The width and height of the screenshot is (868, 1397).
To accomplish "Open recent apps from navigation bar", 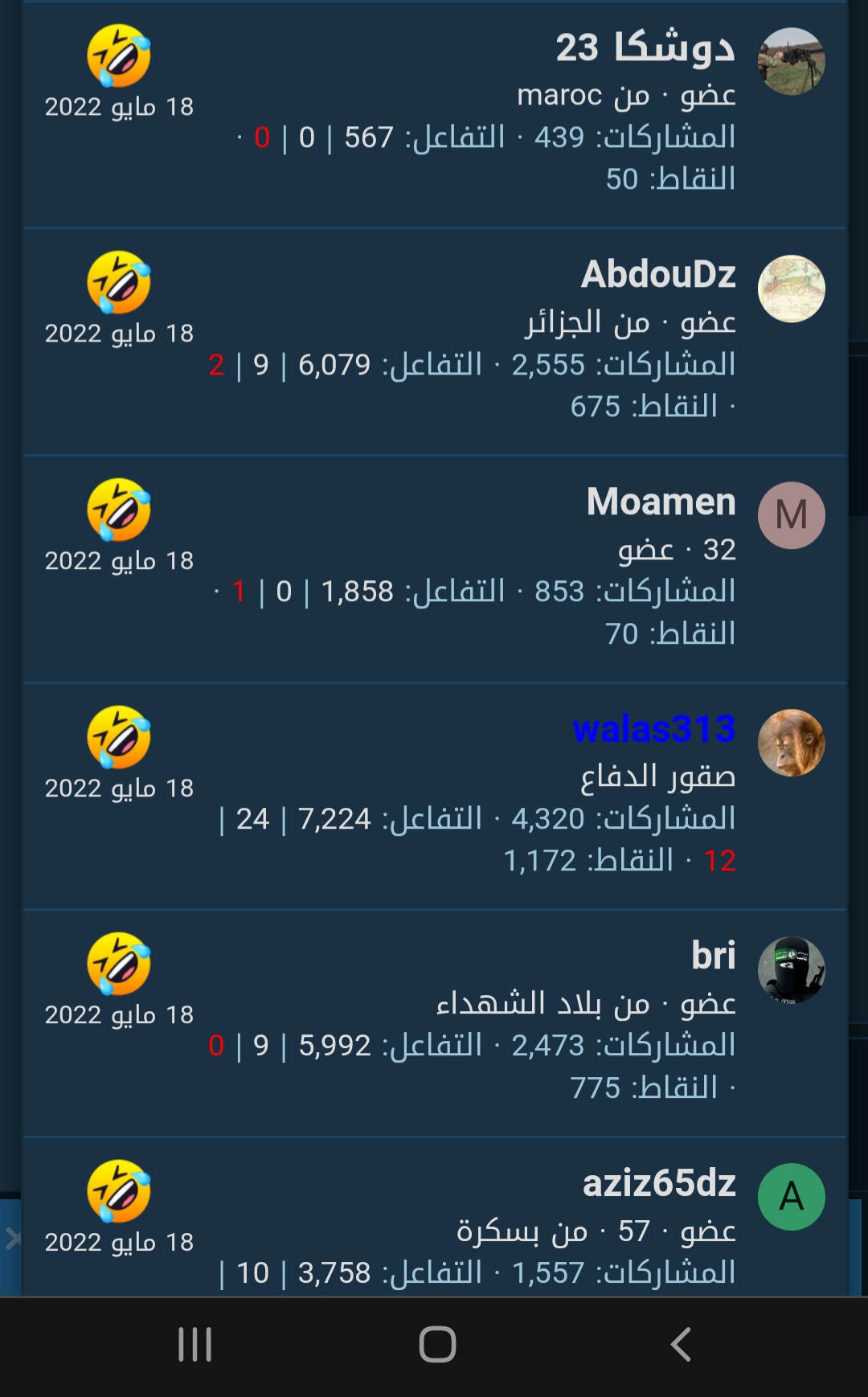I will pos(194,1344).
